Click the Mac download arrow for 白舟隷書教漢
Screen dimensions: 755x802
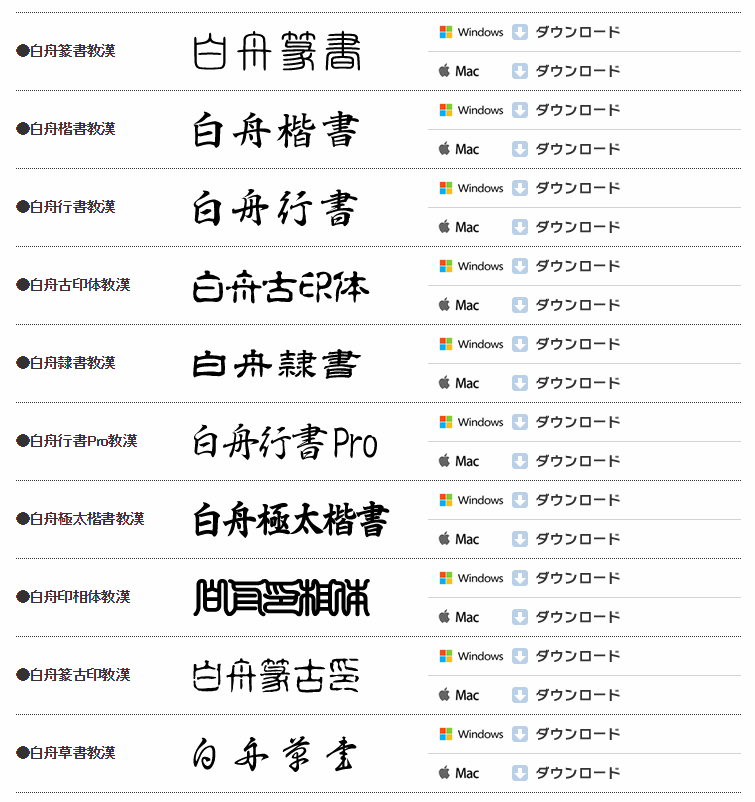tap(519, 383)
